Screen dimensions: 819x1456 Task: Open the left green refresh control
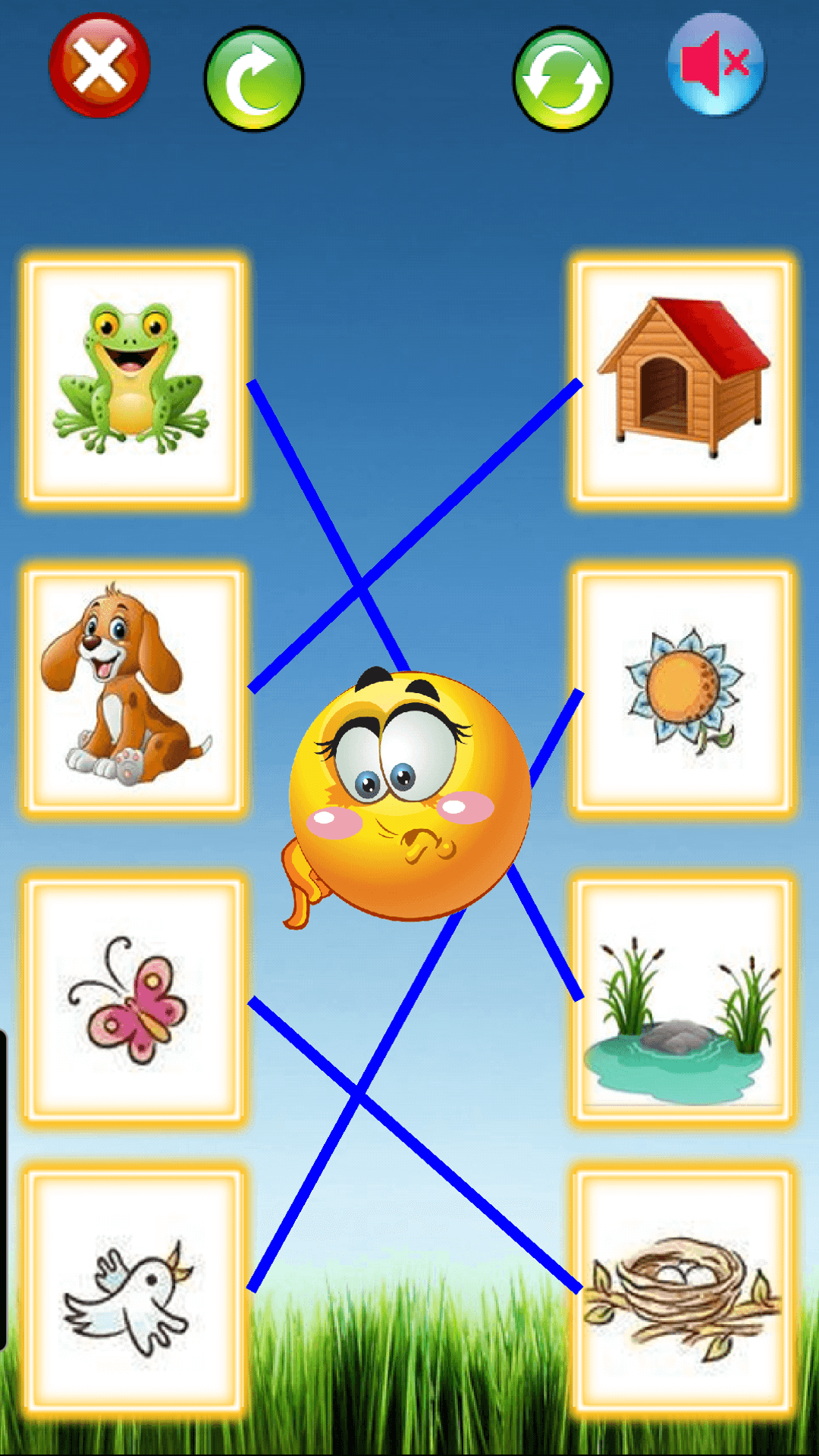click(253, 80)
